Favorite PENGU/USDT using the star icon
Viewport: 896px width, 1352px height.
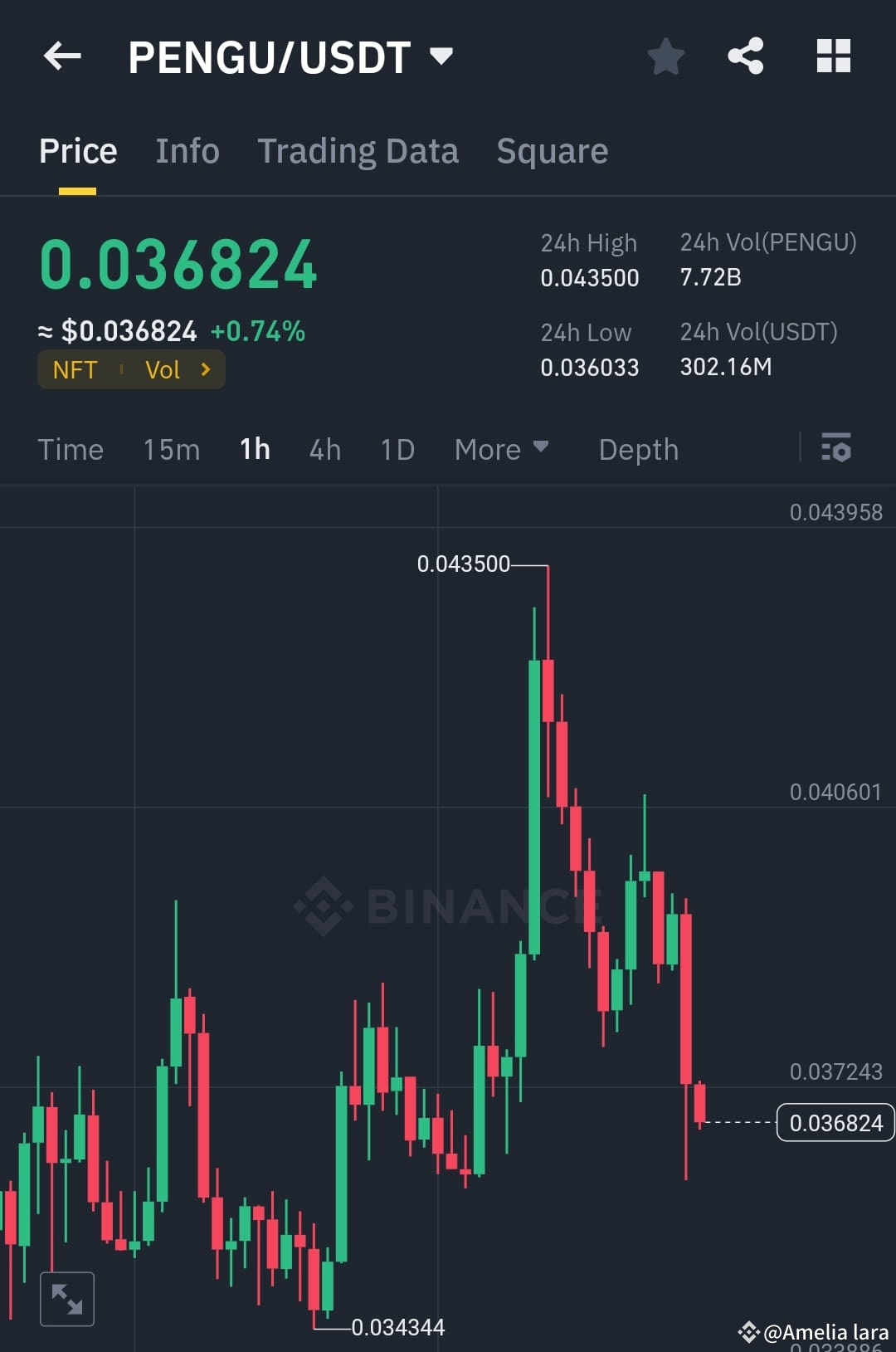pyautogui.click(x=666, y=56)
